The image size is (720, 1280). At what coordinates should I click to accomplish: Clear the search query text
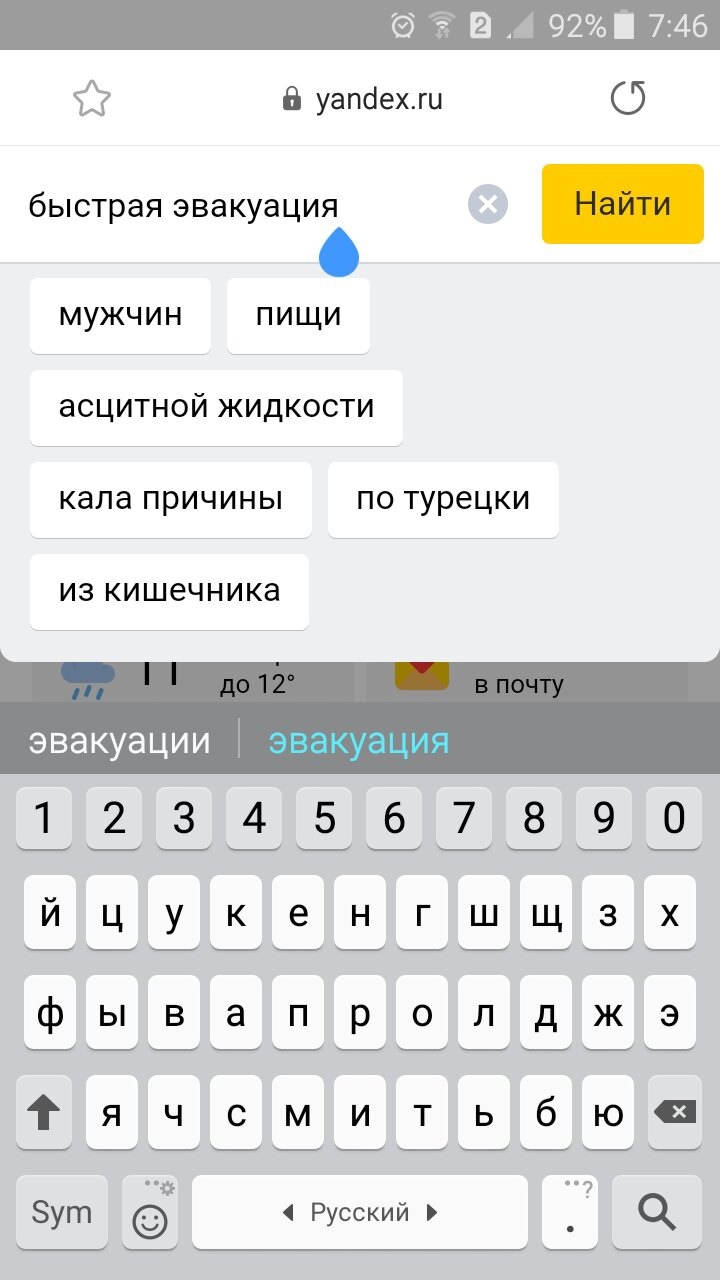point(488,205)
